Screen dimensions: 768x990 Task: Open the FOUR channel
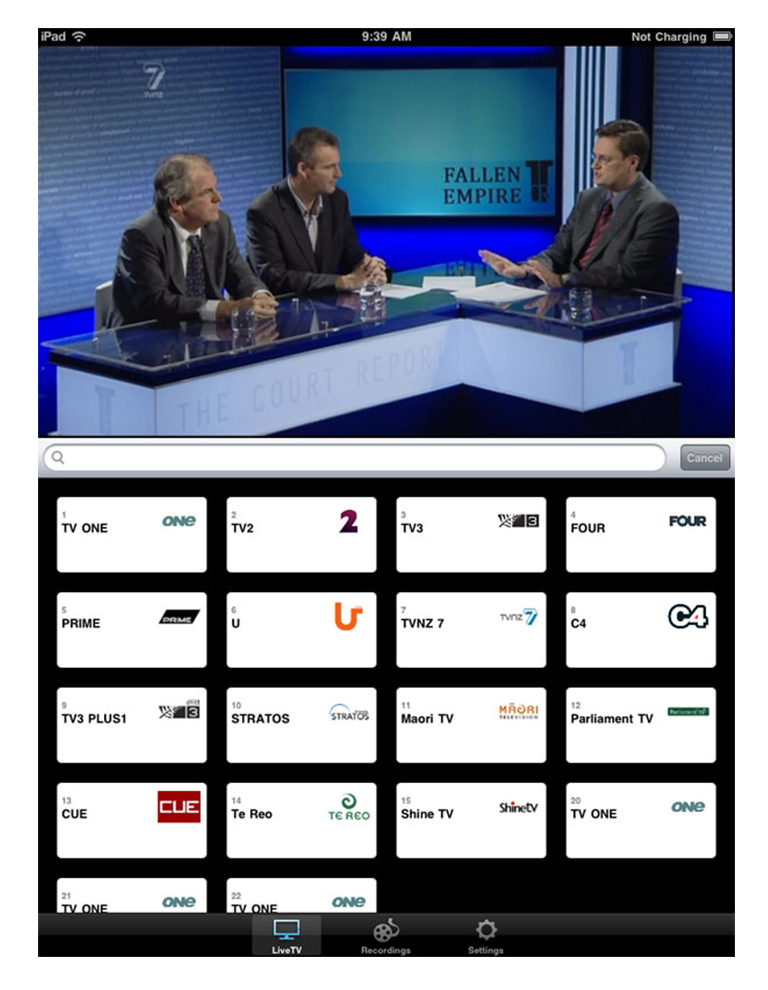[641, 535]
